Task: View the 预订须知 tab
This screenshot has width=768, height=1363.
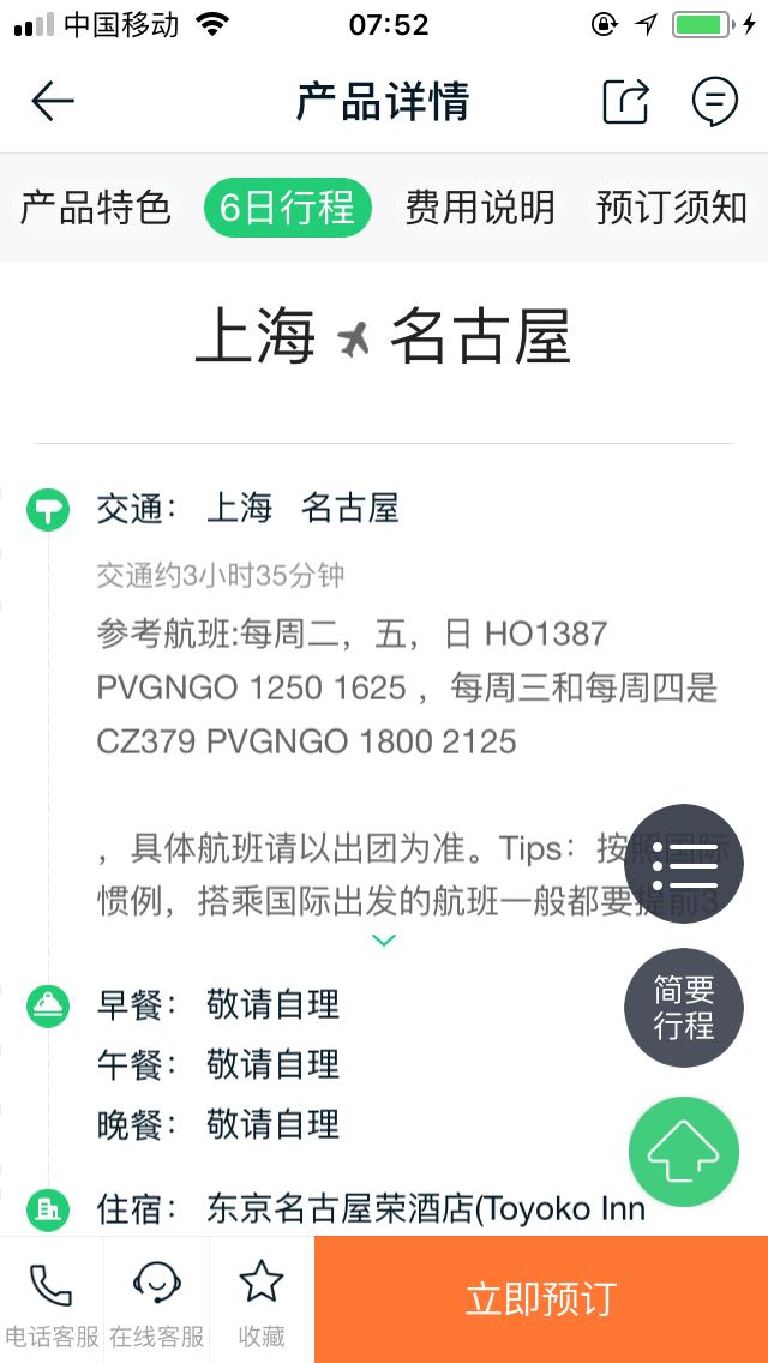Action: click(x=671, y=208)
